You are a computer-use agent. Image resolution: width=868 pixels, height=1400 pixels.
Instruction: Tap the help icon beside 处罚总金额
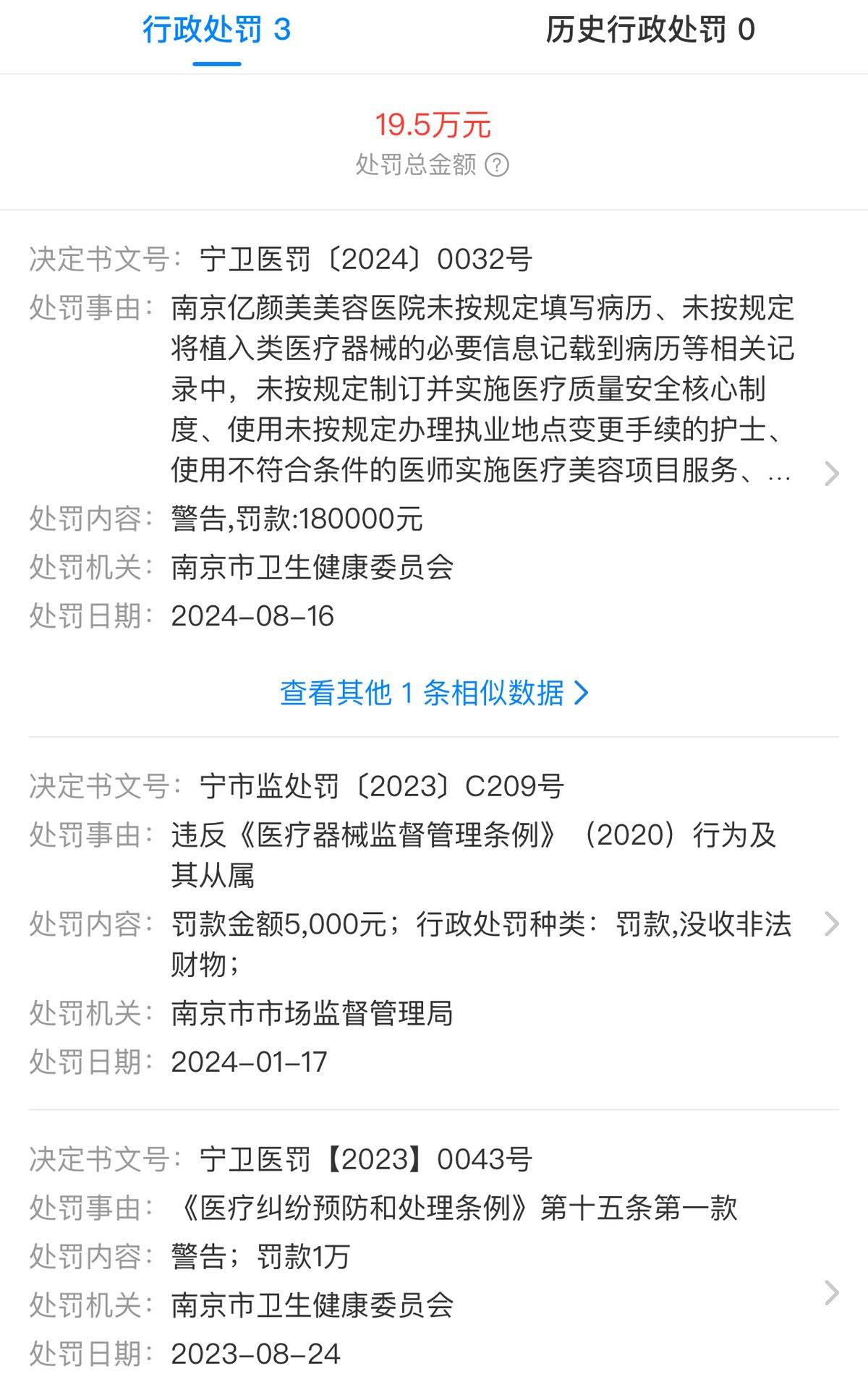496,166
